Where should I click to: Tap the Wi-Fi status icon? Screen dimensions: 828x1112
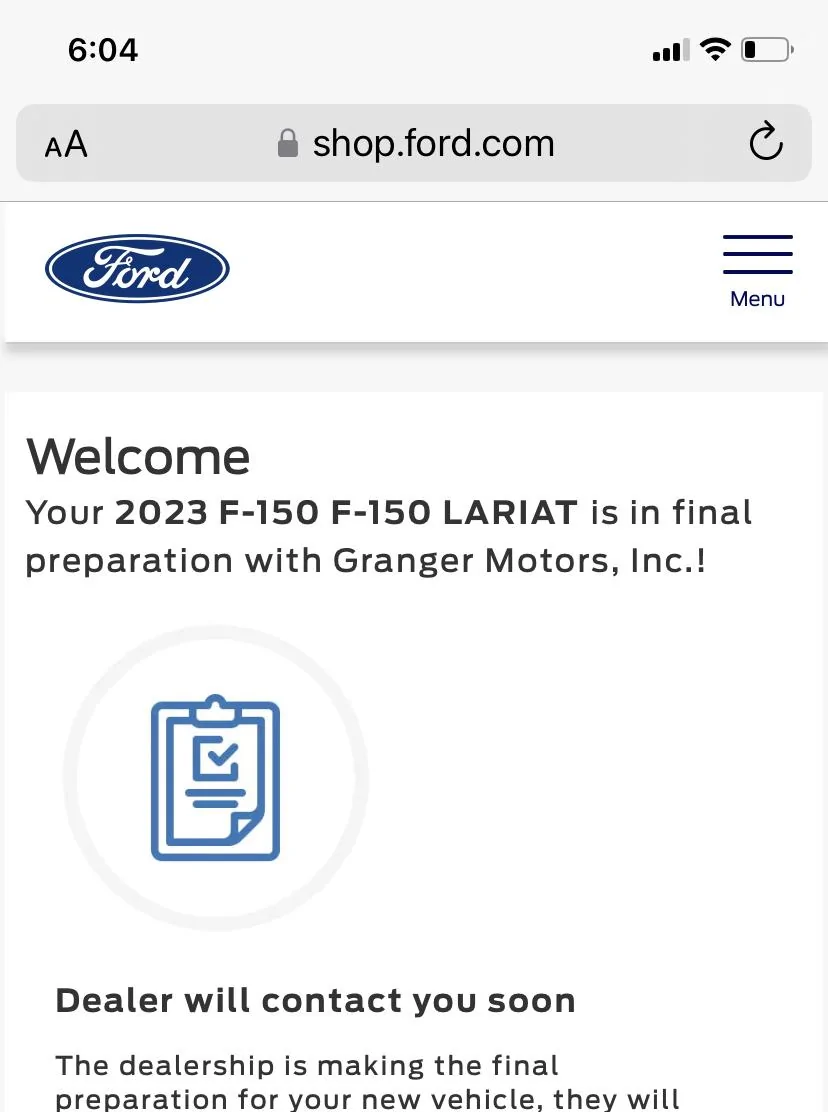[x=716, y=48]
